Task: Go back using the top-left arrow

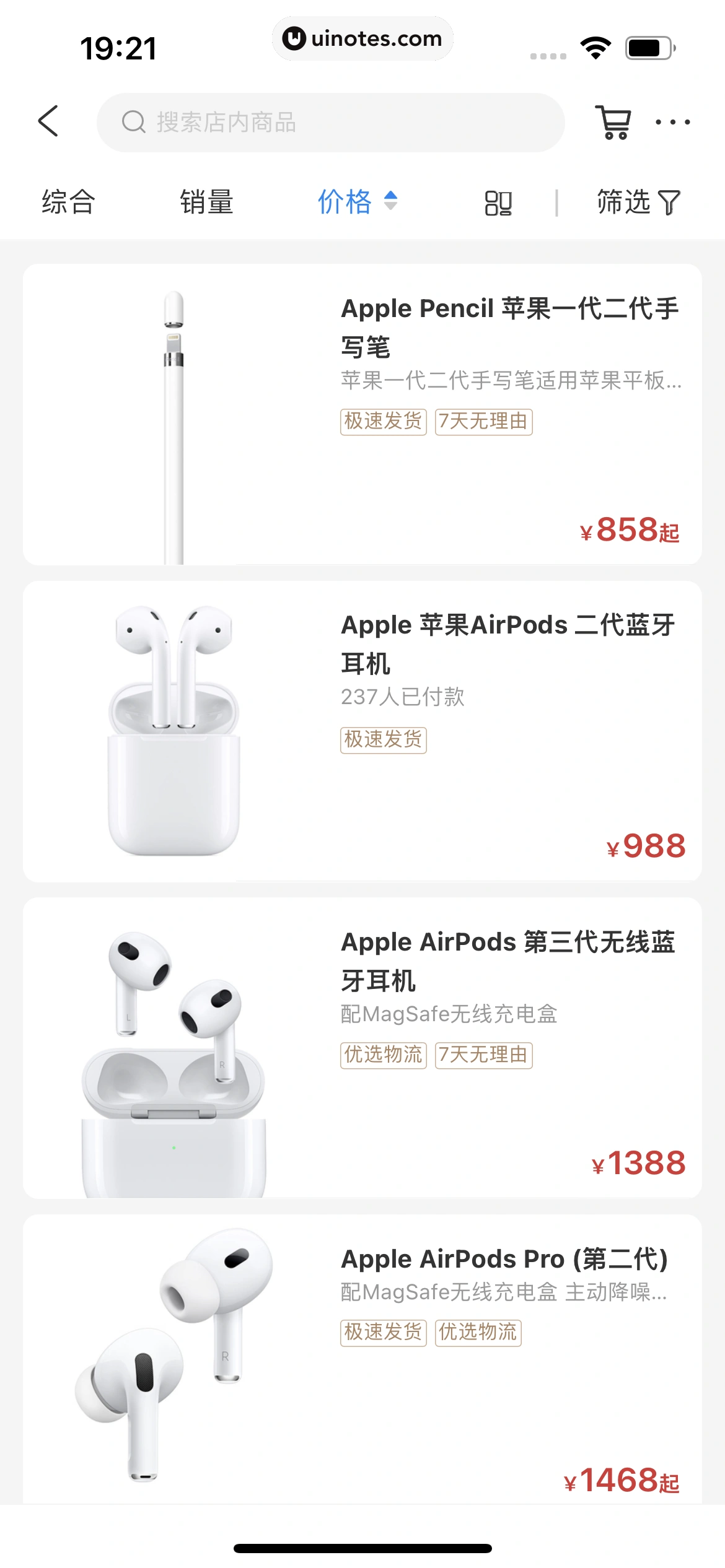Action: point(48,121)
